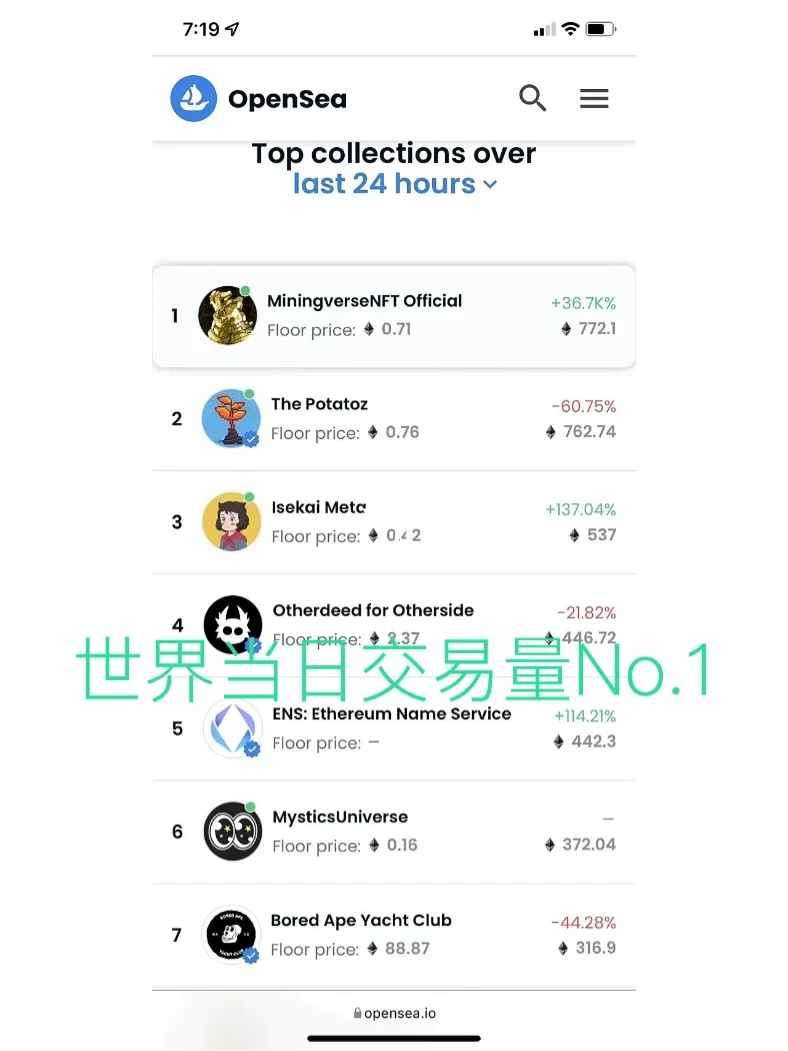
Task: Open the MysticsUniverse collection
Action: [340, 817]
